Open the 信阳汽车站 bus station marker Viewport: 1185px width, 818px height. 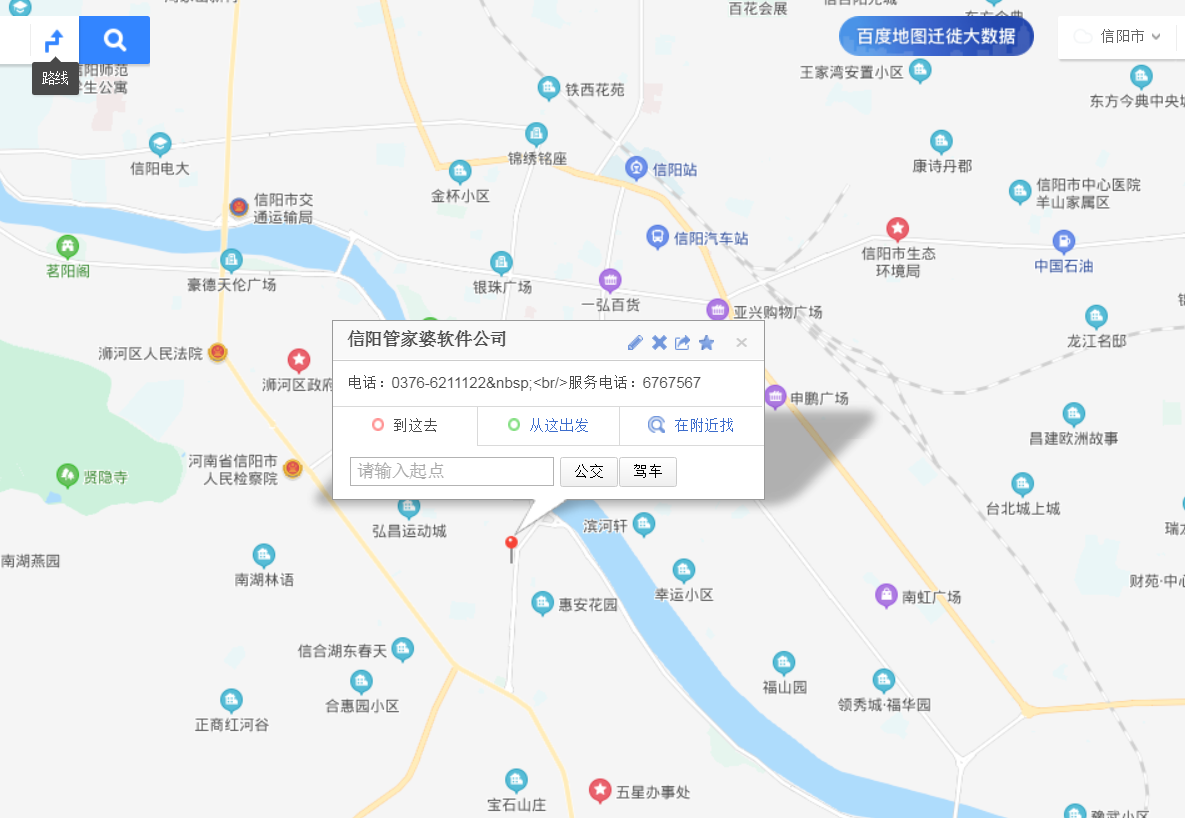[x=657, y=237]
